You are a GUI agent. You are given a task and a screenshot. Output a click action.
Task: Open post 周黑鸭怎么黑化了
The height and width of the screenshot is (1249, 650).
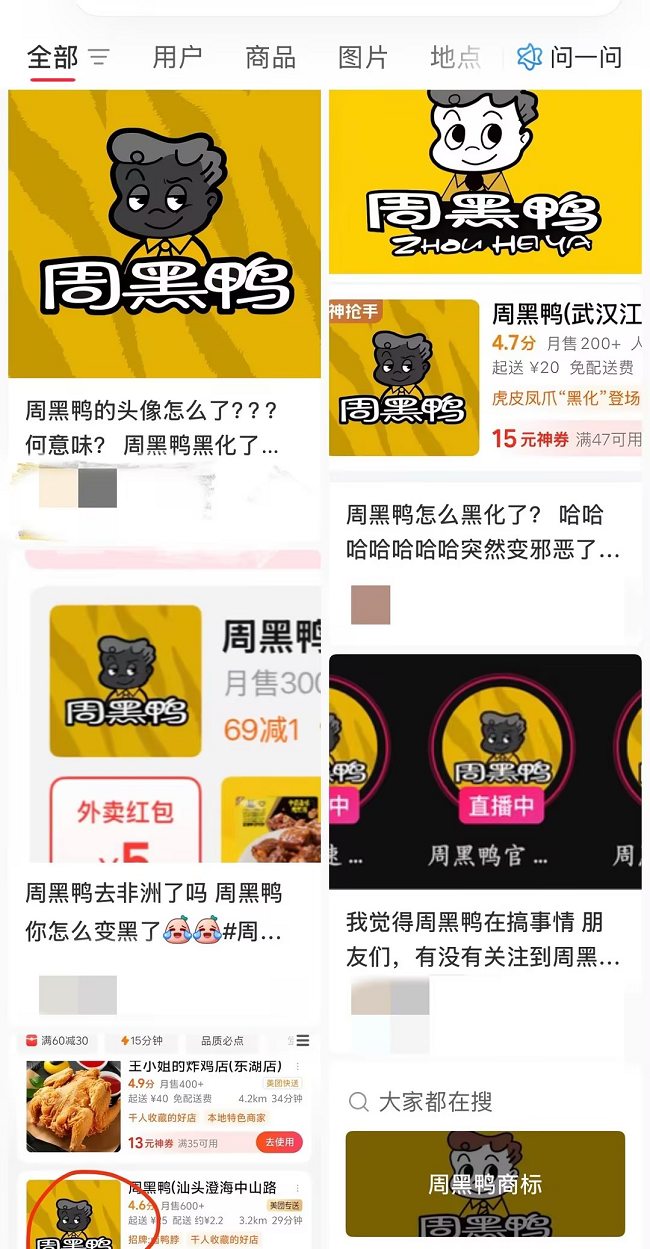(484, 532)
